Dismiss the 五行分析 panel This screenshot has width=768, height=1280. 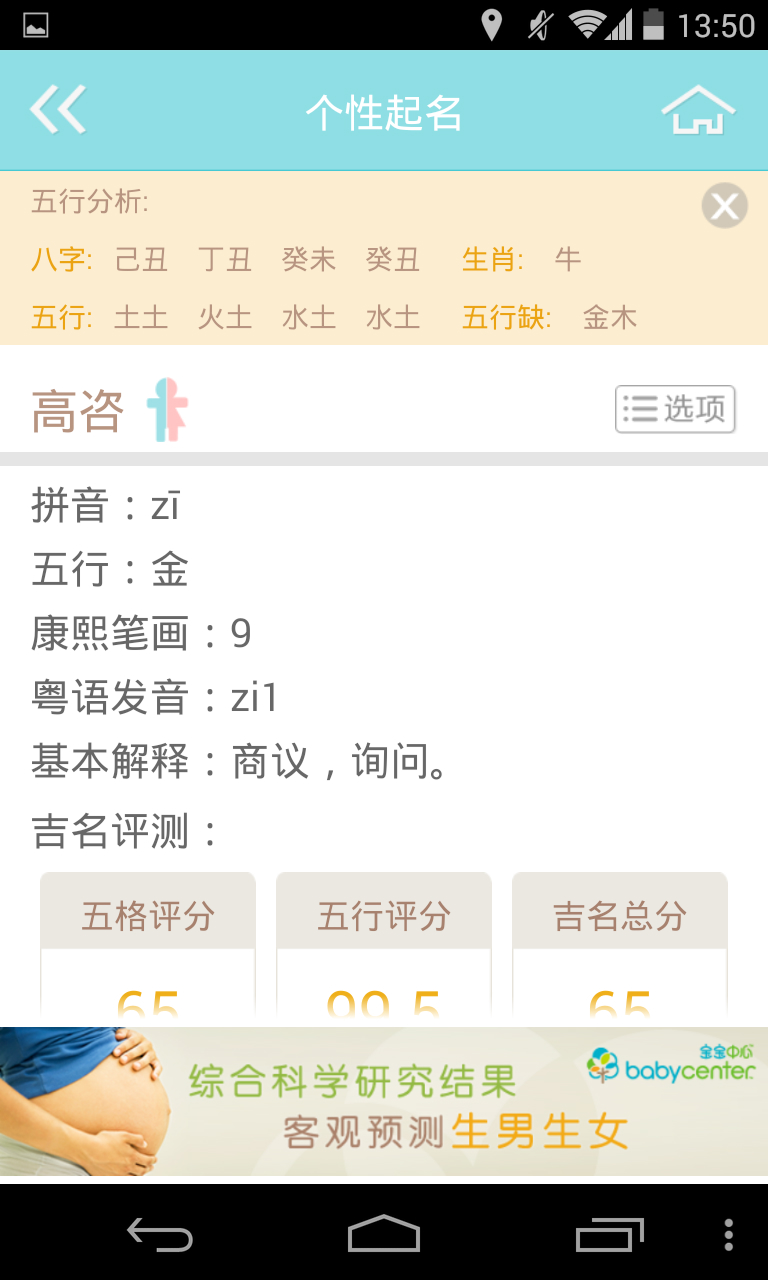tap(724, 207)
